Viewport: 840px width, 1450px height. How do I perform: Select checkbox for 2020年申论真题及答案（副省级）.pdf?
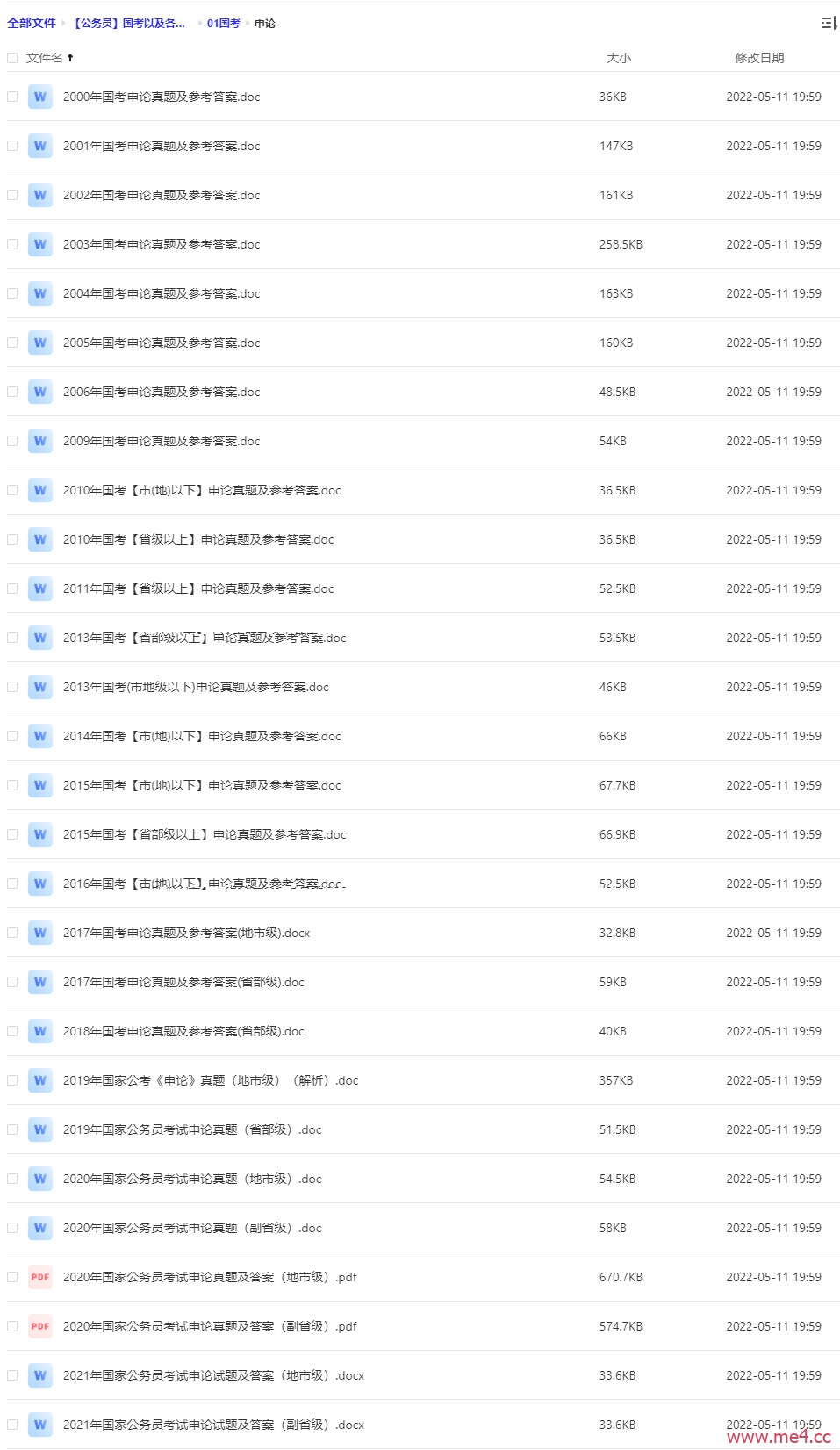12,1326
